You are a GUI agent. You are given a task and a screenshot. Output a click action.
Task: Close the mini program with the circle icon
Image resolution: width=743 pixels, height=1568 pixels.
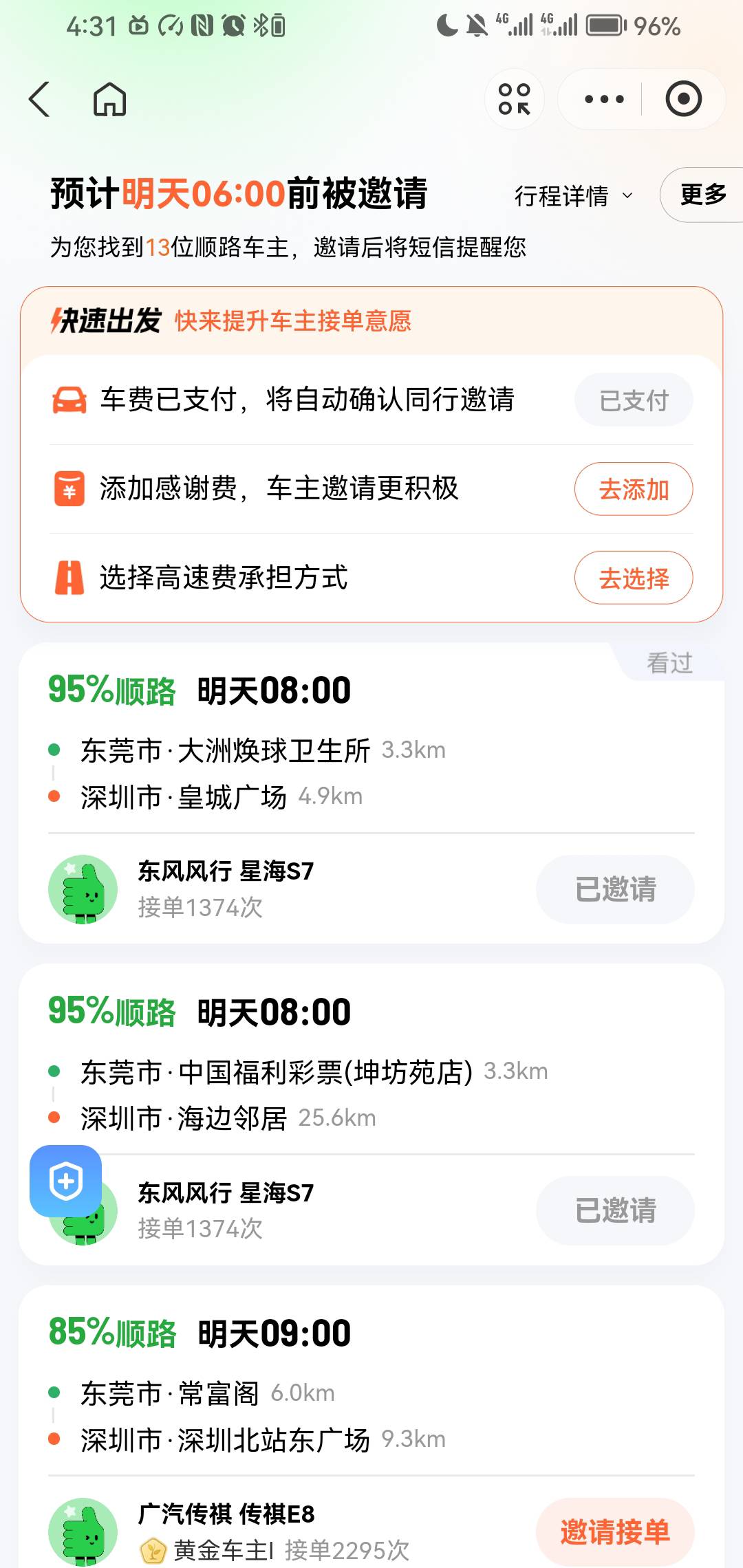pyautogui.click(x=683, y=100)
